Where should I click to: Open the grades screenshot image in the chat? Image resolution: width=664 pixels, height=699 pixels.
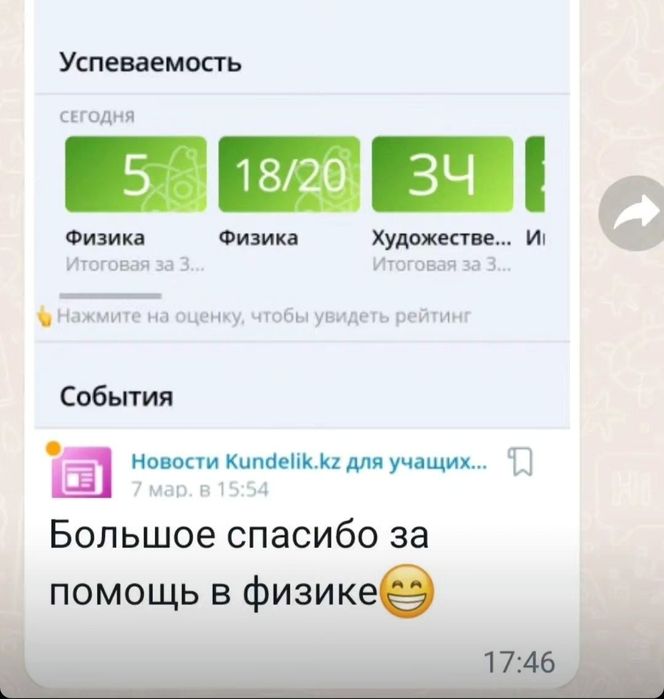click(x=302, y=260)
